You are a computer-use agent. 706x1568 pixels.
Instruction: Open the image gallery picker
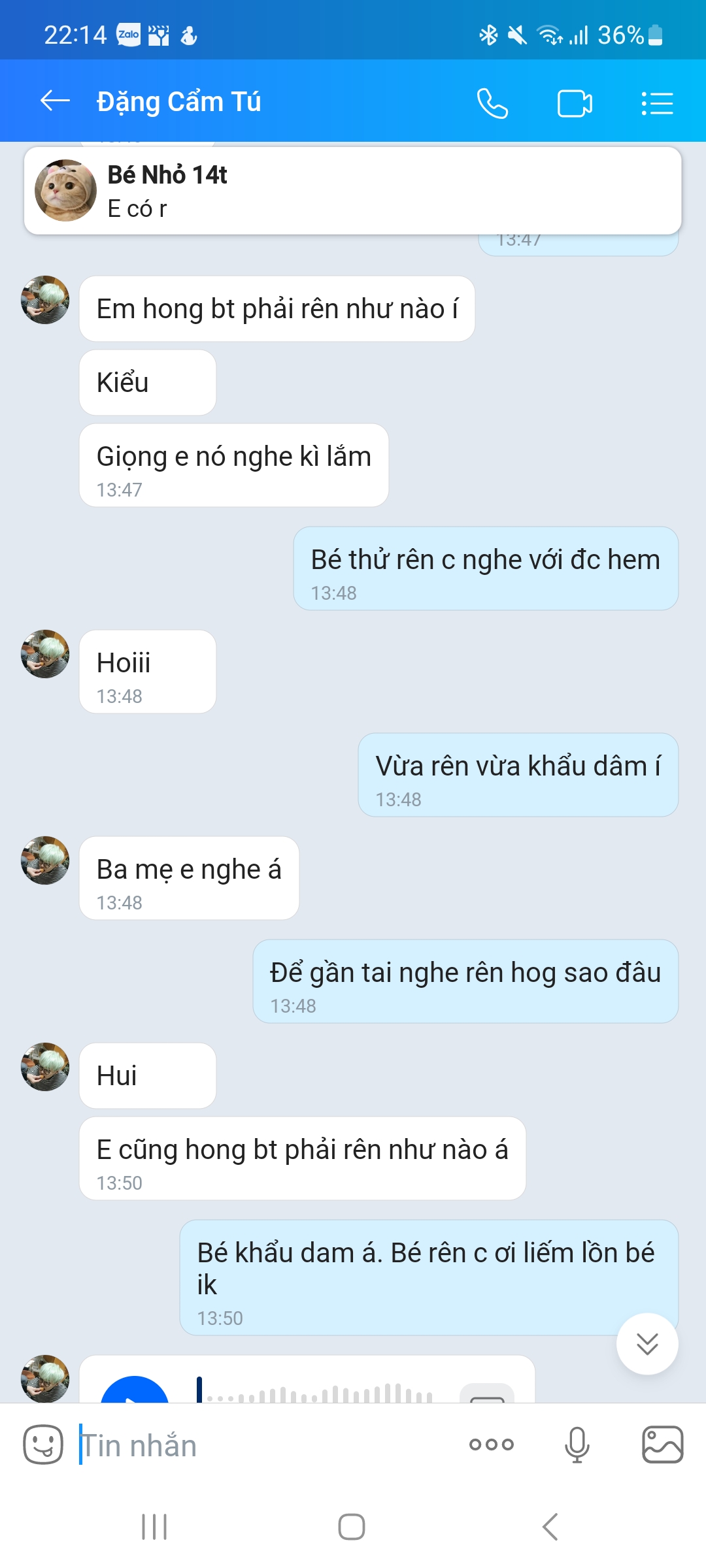(662, 1445)
